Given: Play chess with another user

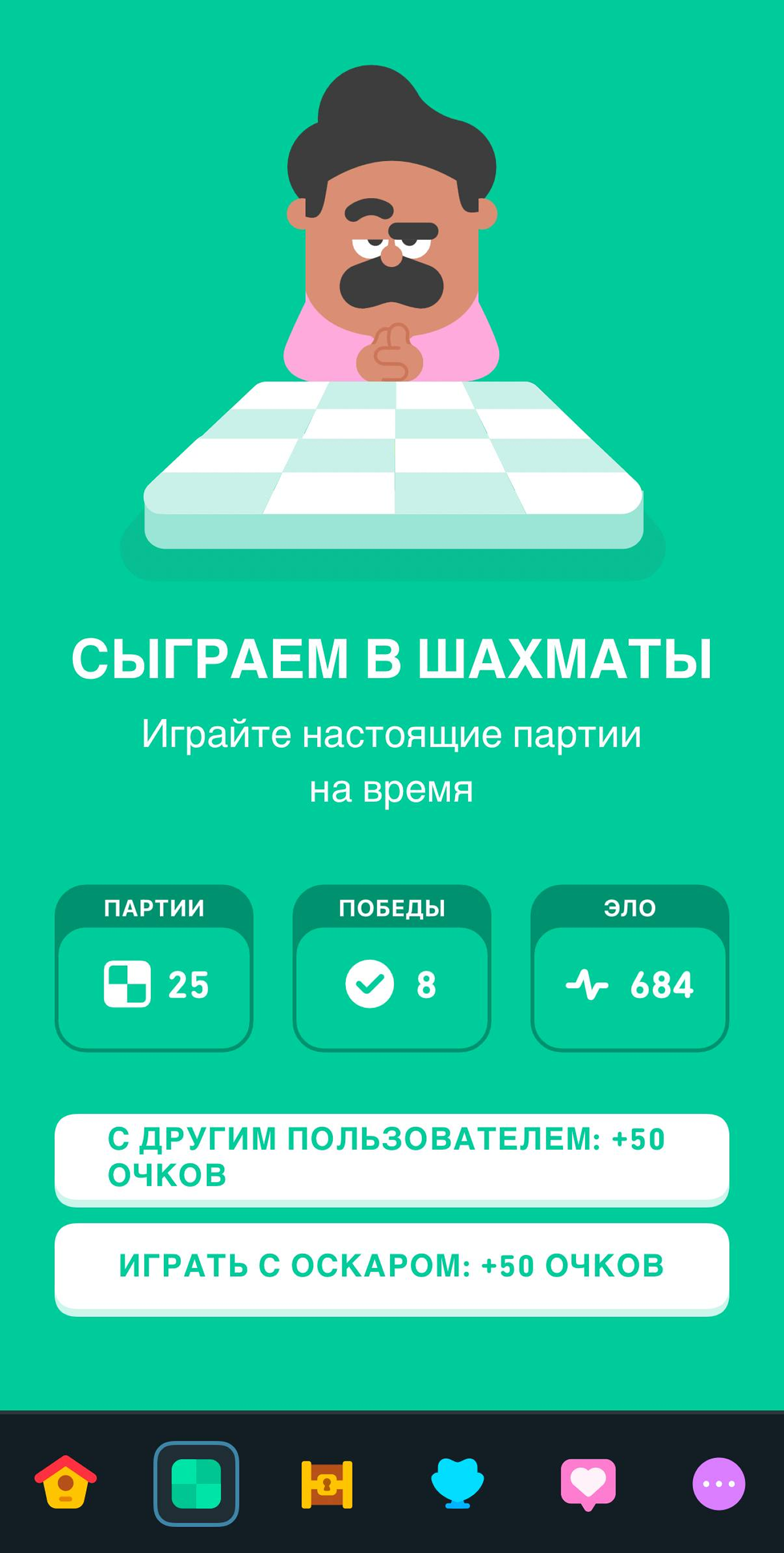Looking at the screenshot, I should point(391,1157).
